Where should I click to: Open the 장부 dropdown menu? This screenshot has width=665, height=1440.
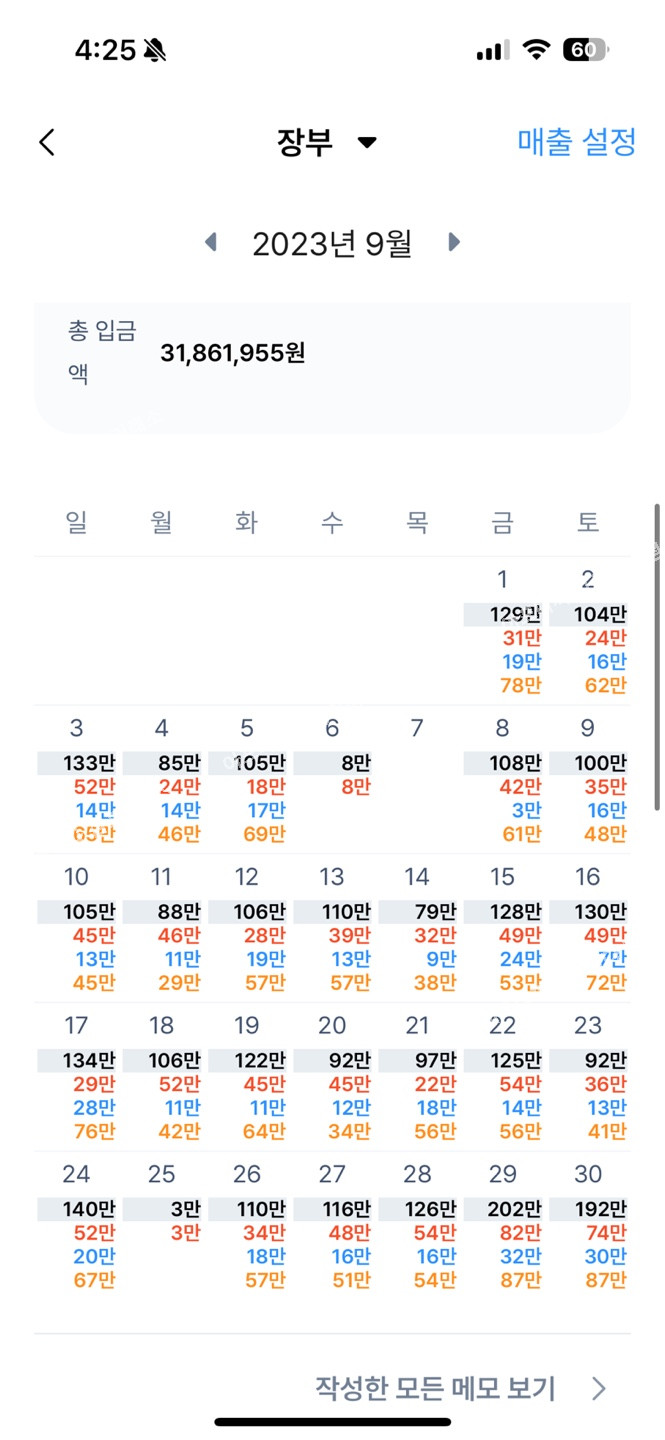point(326,142)
